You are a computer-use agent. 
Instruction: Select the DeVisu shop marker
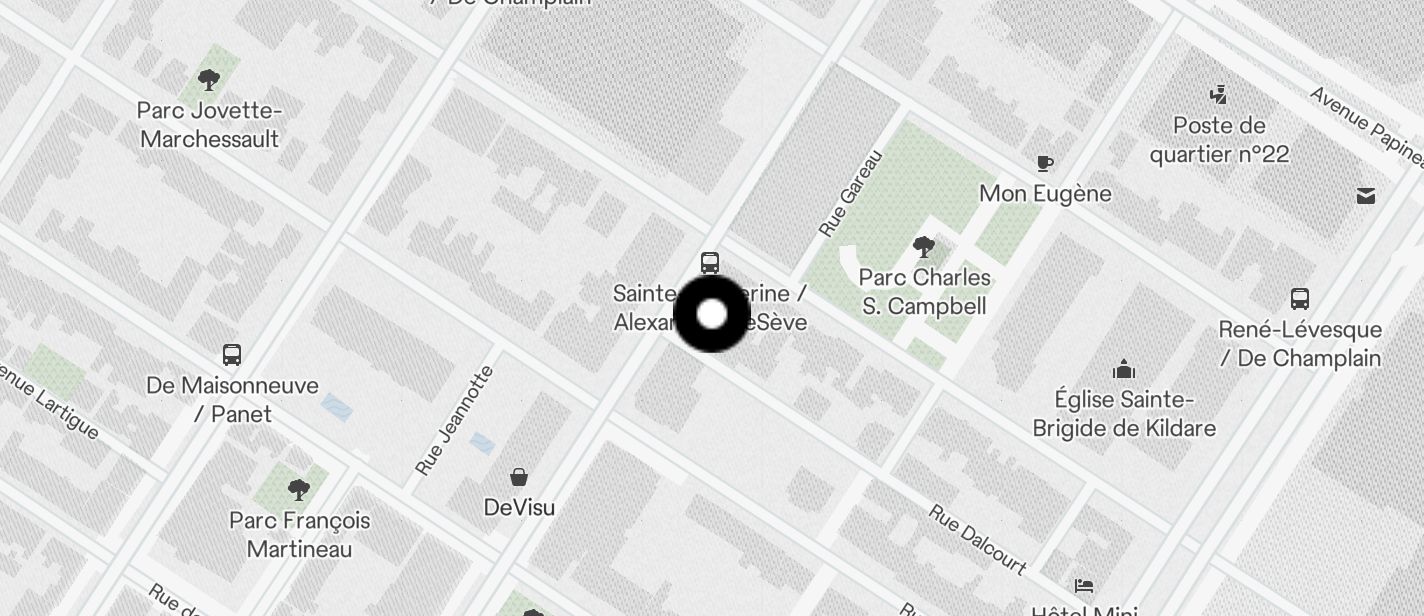click(519, 477)
